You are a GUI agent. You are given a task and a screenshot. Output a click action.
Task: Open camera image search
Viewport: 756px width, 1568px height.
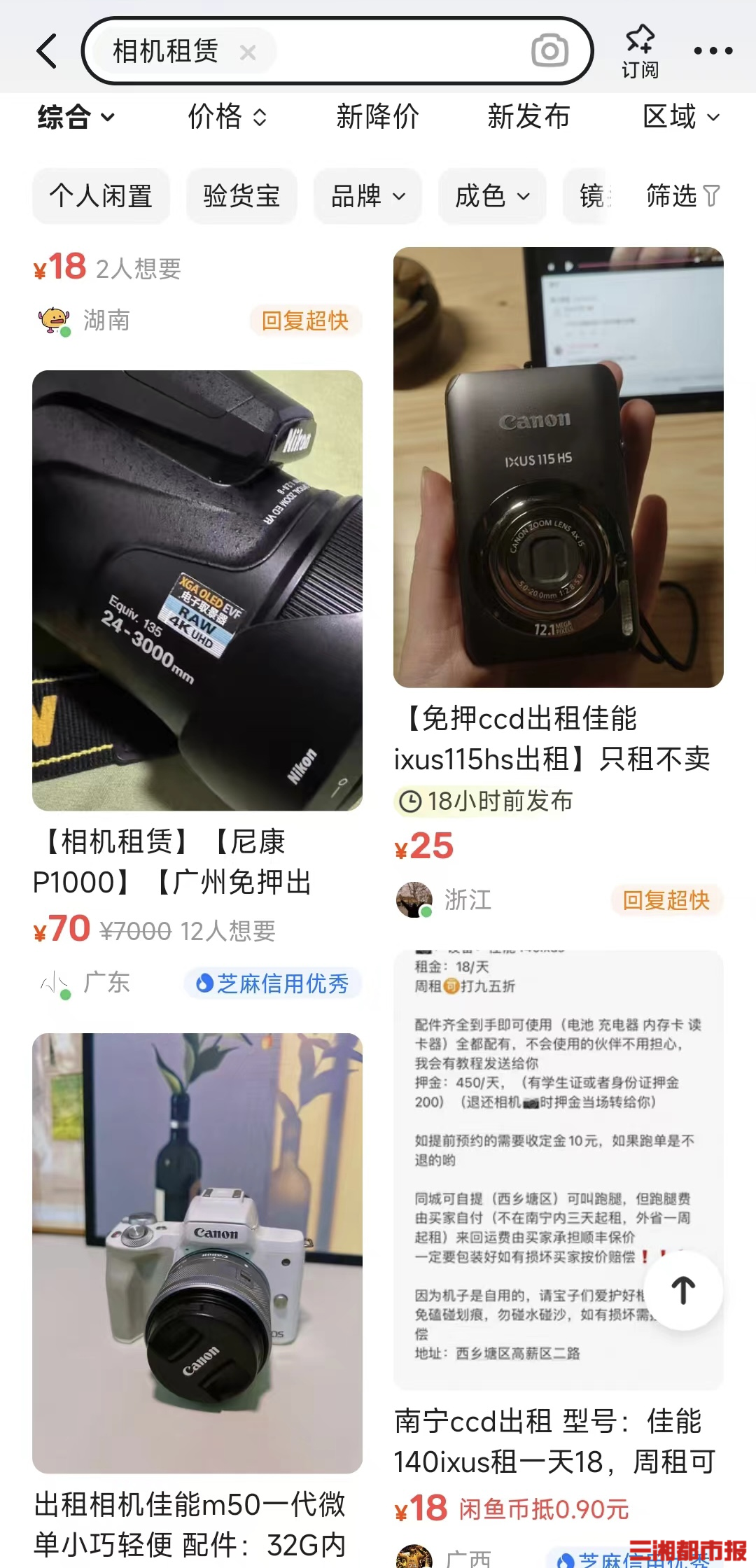[549, 51]
